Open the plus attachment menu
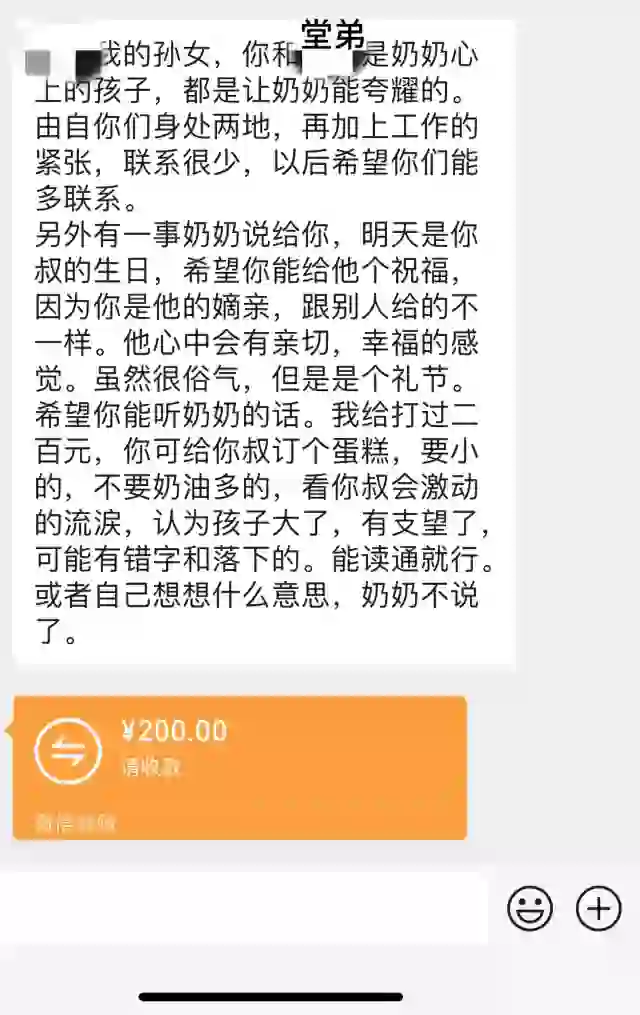Screen dimensions: 640x1015 point(599,909)
